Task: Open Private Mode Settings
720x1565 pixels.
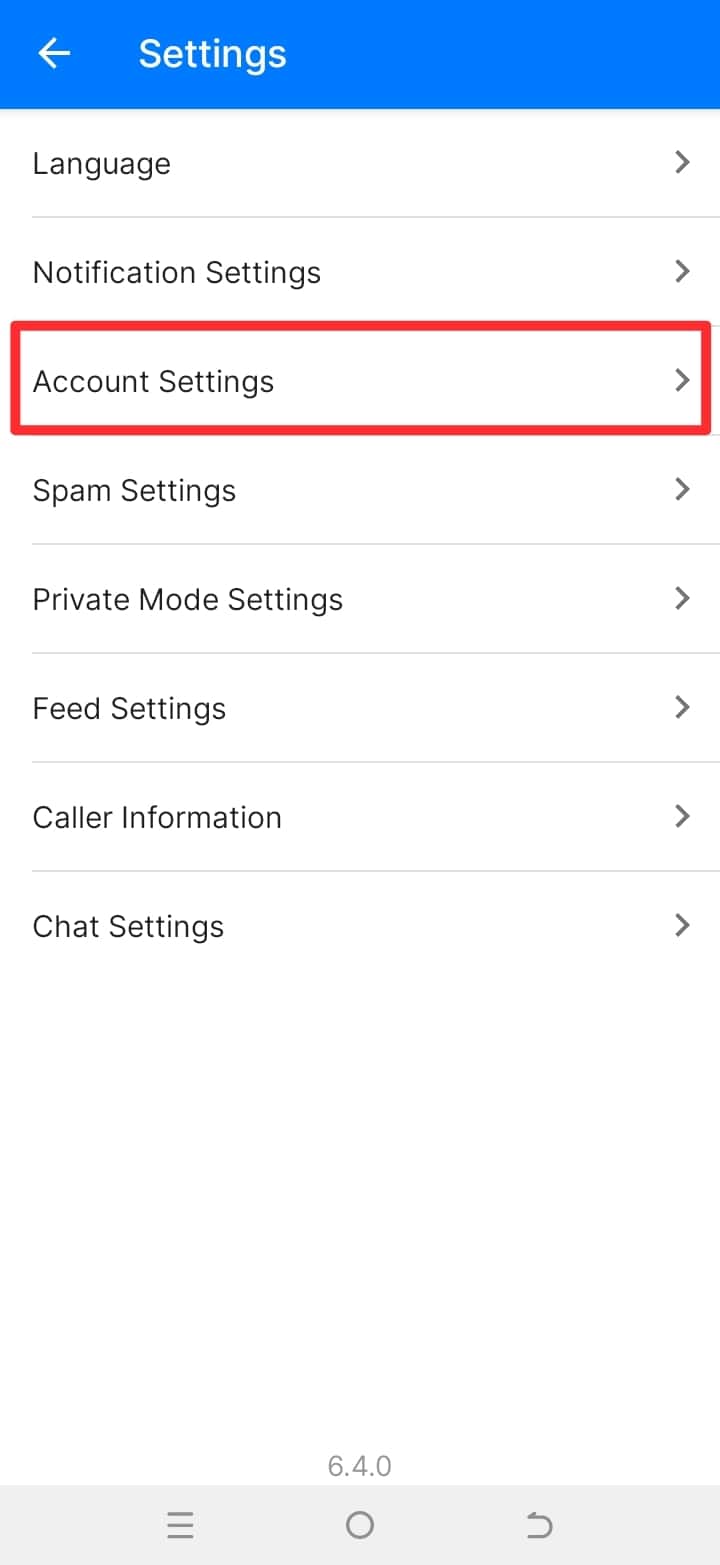Action: tap(360, 599)
